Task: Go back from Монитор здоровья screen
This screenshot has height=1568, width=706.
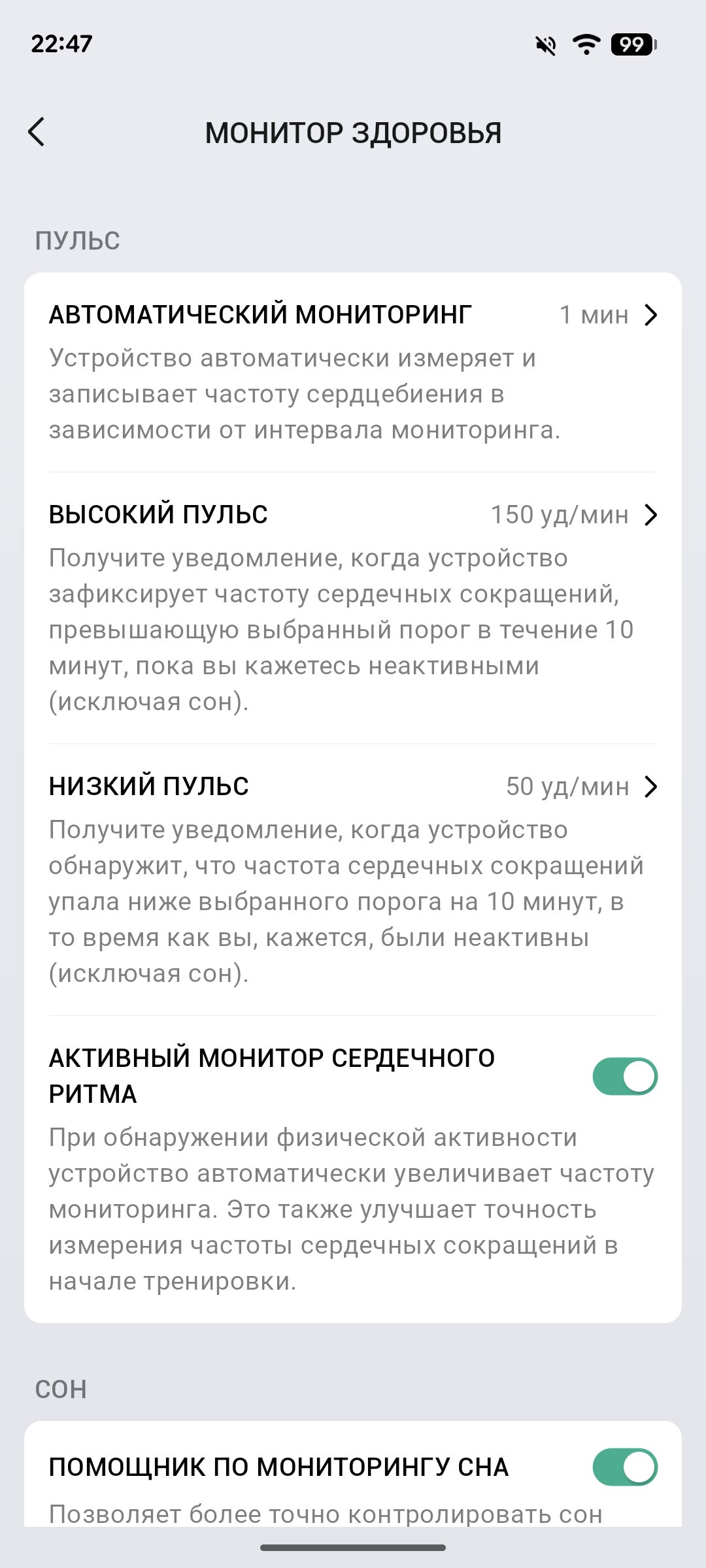Action: click(x=37, y=132)
